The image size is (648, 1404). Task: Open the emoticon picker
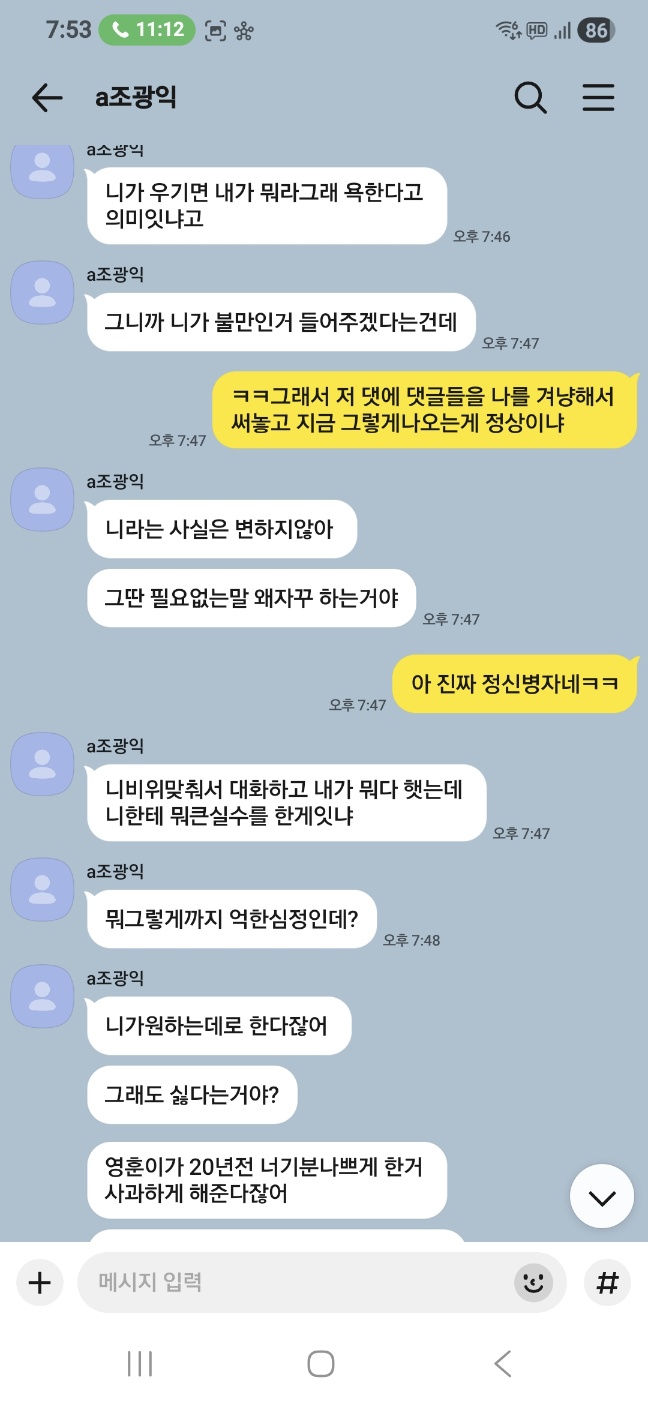click(534, 1282)
